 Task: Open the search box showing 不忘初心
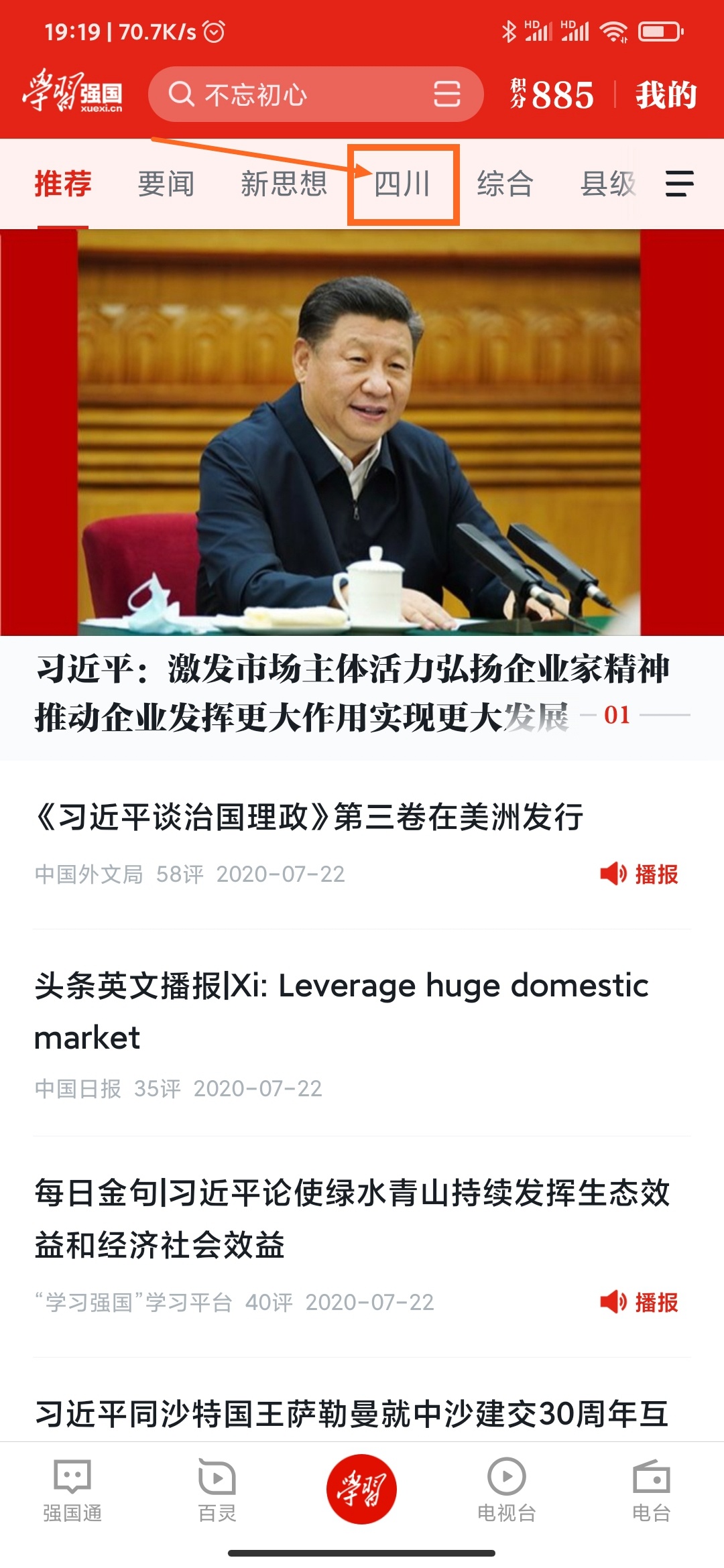point(288,94)
